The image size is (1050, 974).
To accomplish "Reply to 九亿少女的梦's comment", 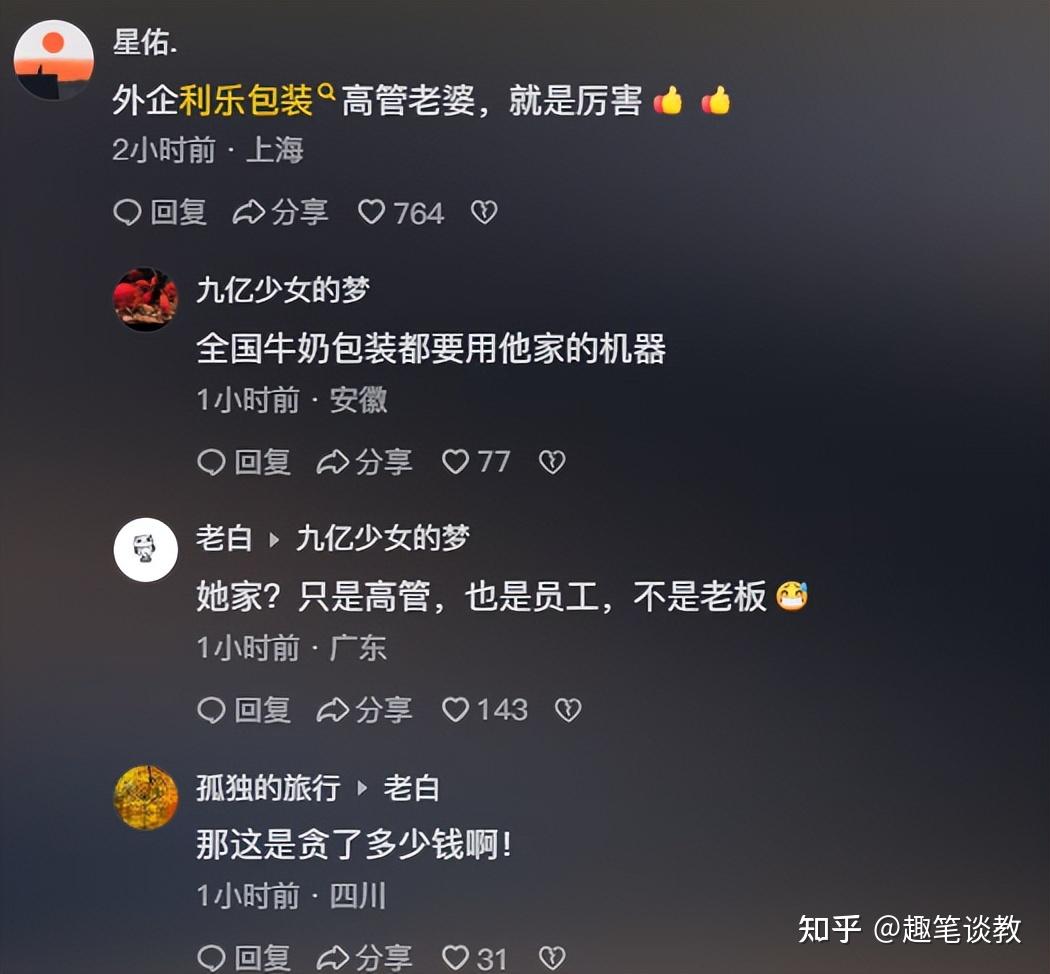I will [x=244, y=461].
